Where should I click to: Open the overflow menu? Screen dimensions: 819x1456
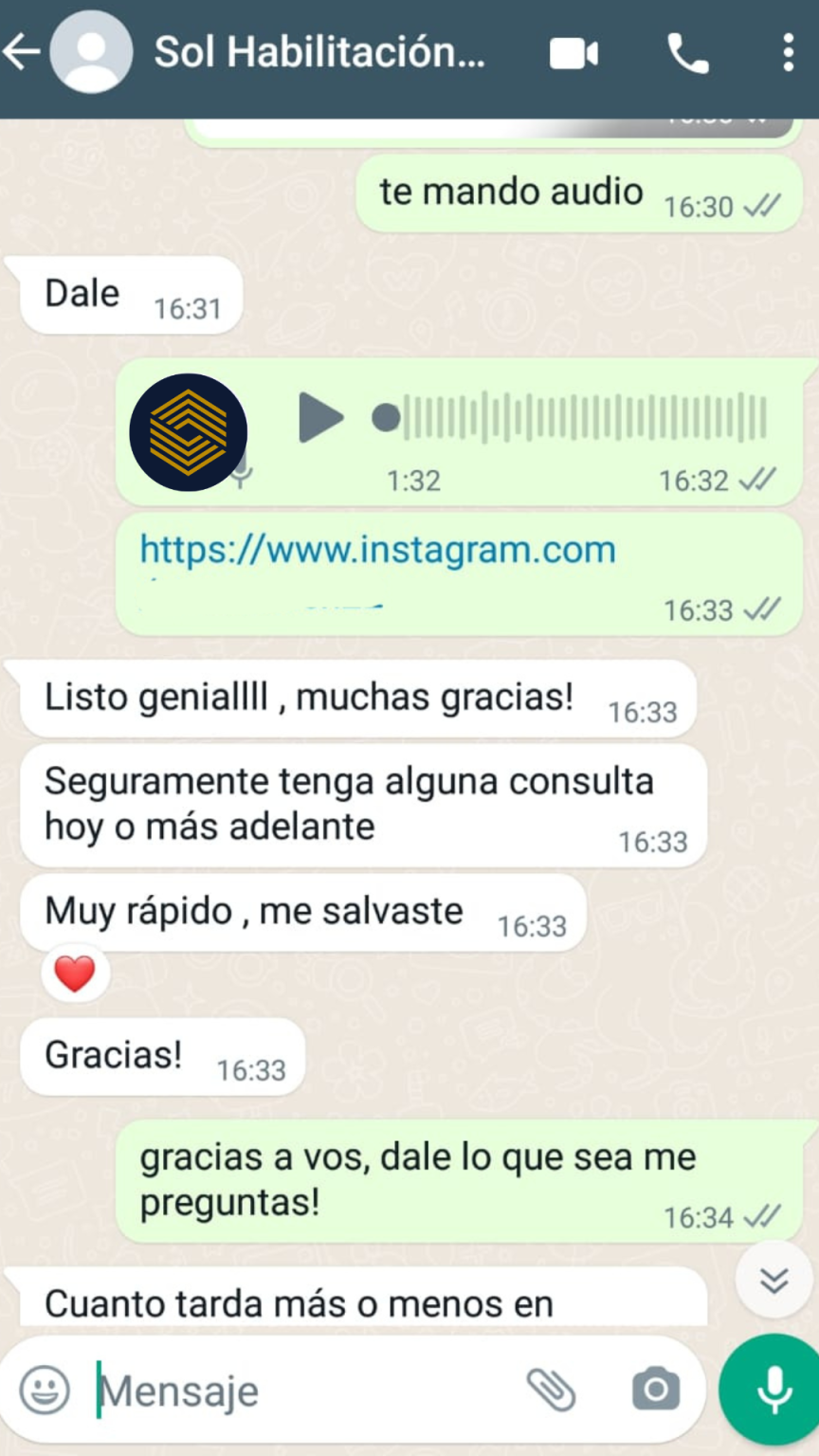click(x=788, y=54)
